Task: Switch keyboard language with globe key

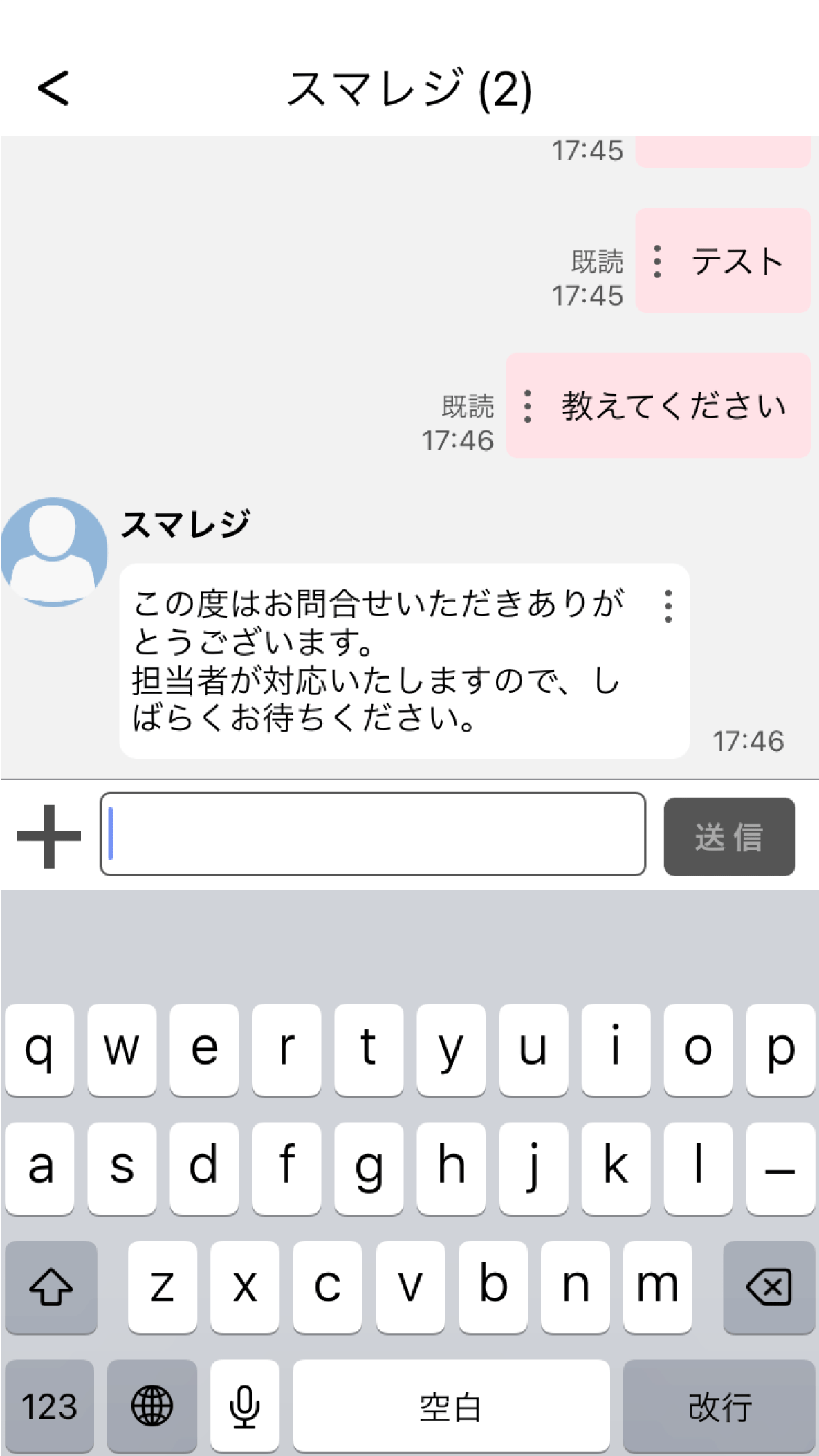Action: pos(152,1406)
